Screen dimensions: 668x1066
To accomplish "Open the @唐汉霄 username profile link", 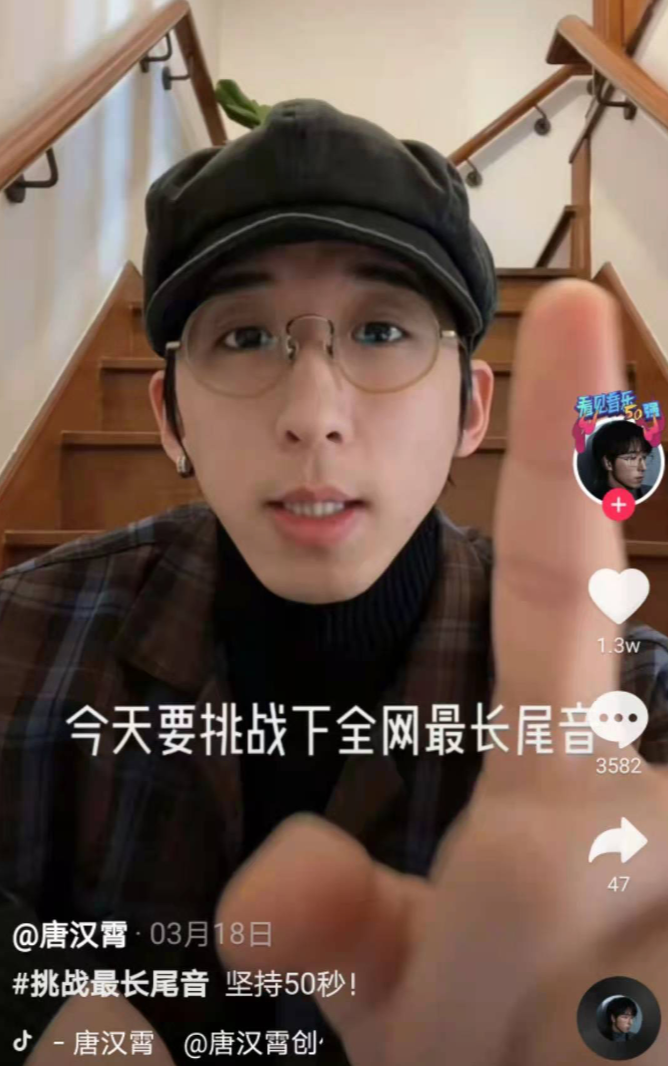I will tap(69, 936).
